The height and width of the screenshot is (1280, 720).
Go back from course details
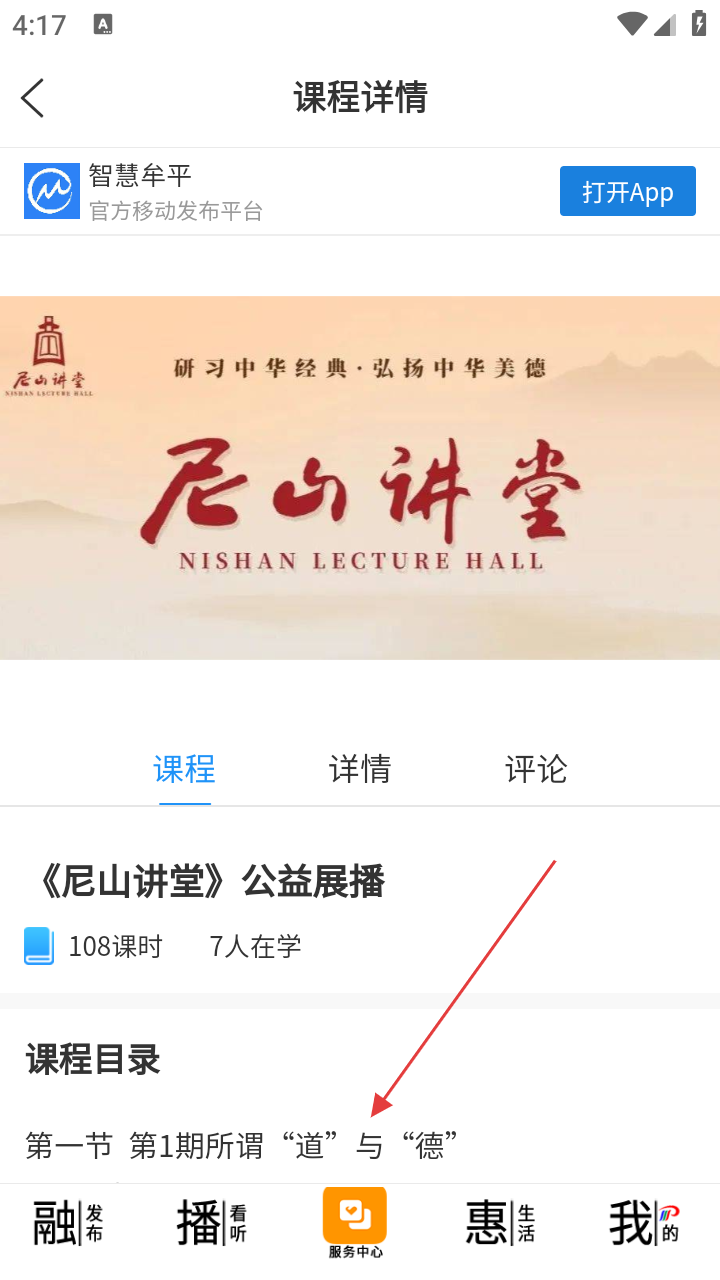click(33, 98)
